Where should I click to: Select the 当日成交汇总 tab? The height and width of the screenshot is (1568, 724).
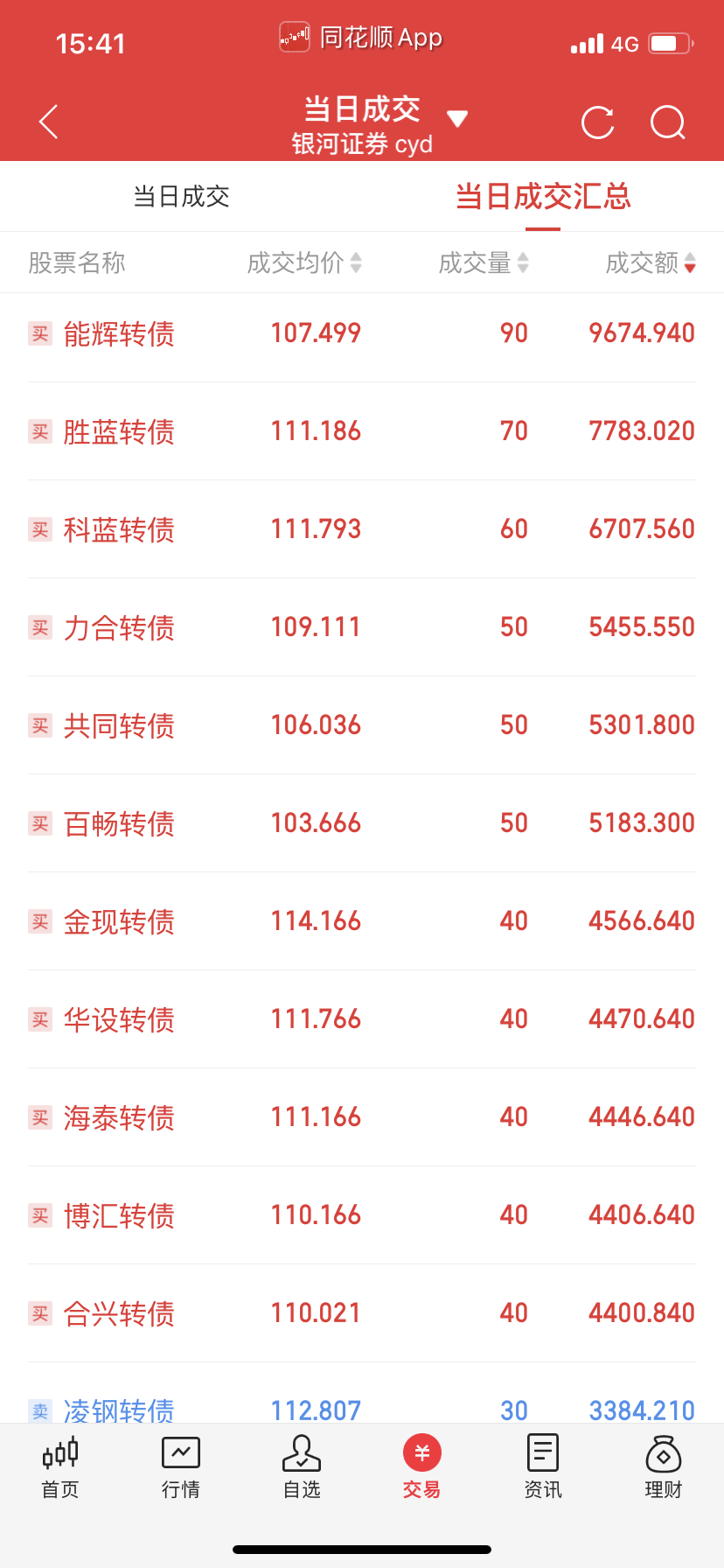[x=543, y=196]
